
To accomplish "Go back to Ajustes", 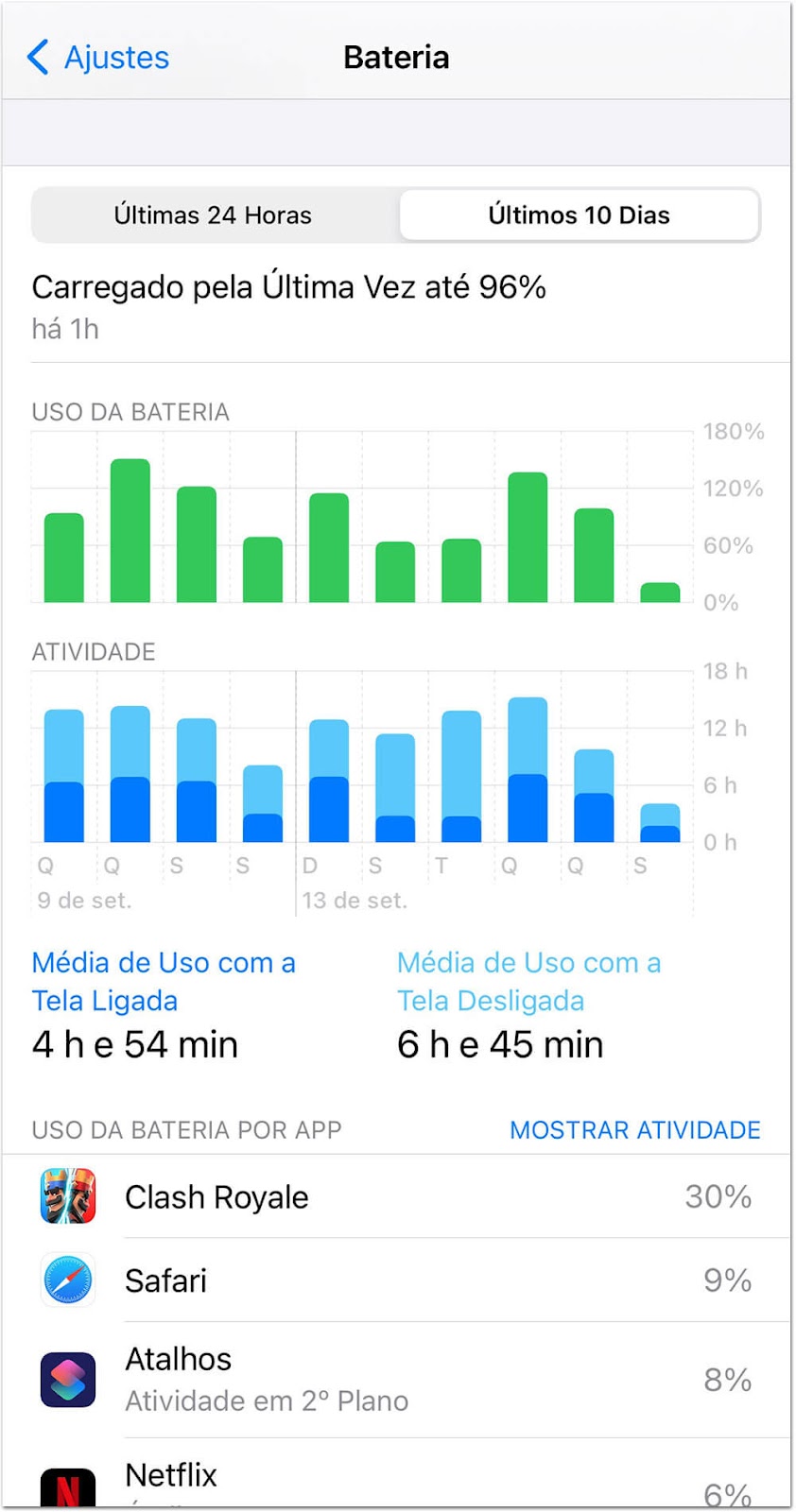I will tap(98, 57).
